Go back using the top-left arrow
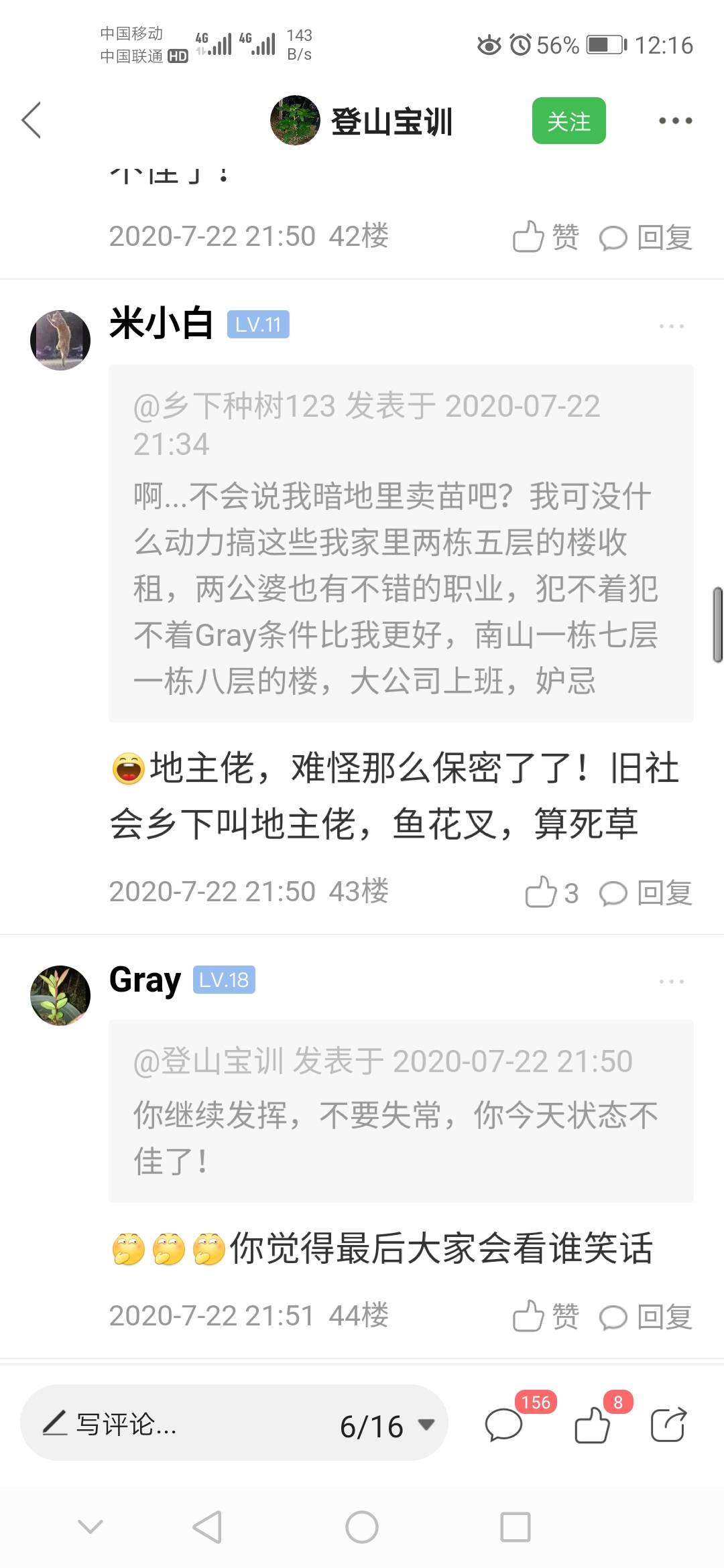 click(x=32, y=121)
